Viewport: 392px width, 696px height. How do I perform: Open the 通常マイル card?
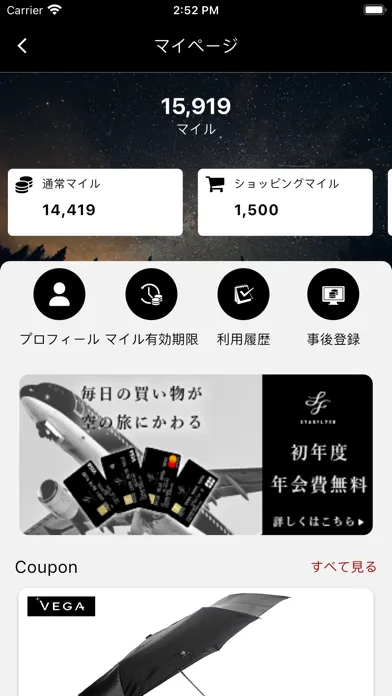[x=95, y=202]
